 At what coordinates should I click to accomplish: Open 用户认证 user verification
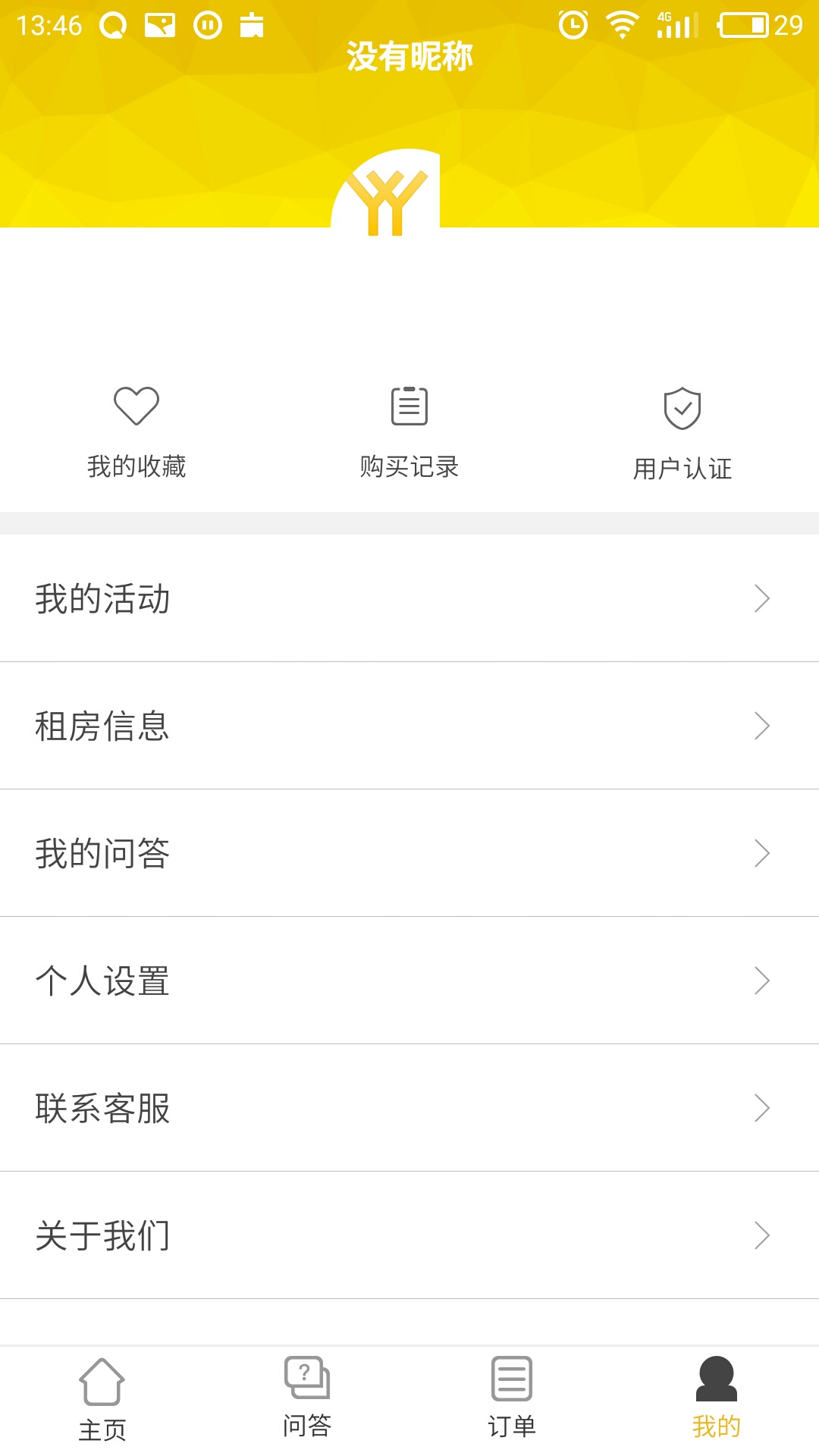pyautogui.click(x=682, y=432)
